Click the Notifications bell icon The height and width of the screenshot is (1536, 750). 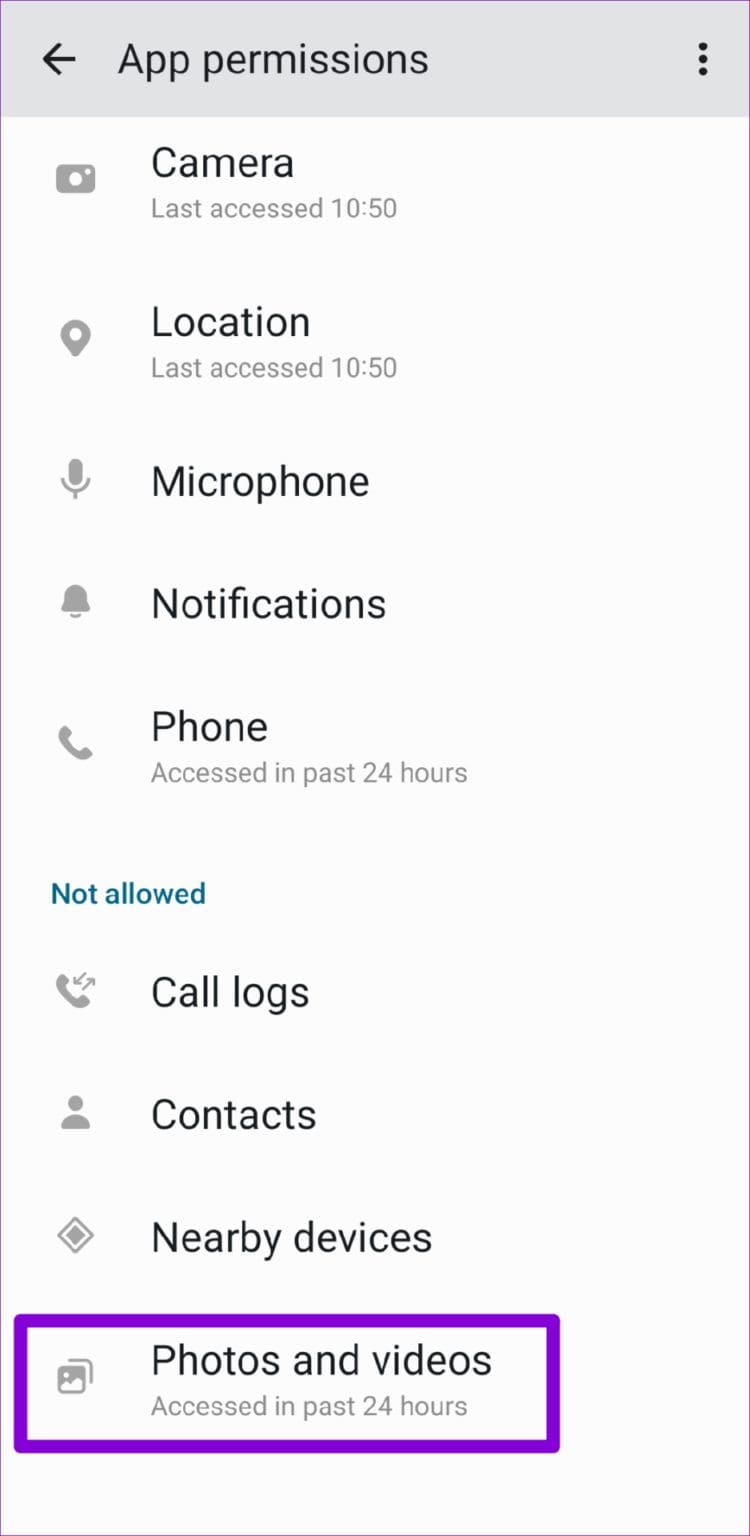click(x=76, y=601)
